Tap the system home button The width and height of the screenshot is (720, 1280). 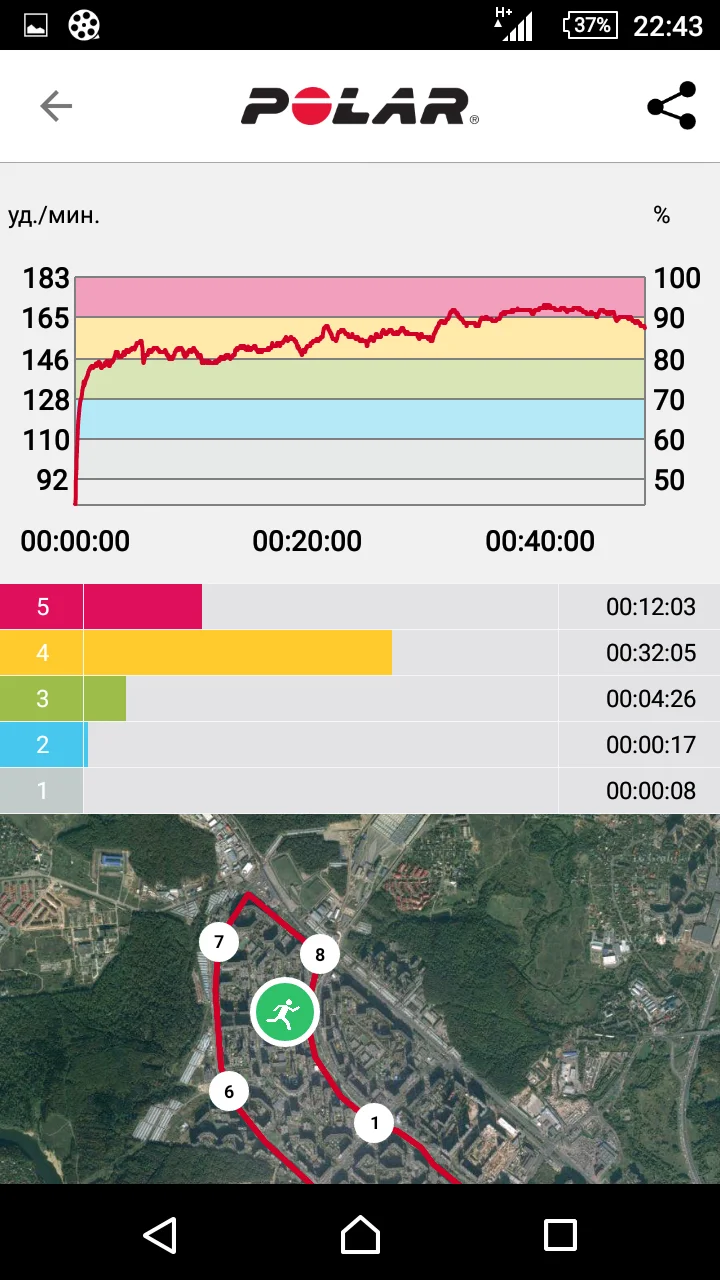[x=360, y=1235]
